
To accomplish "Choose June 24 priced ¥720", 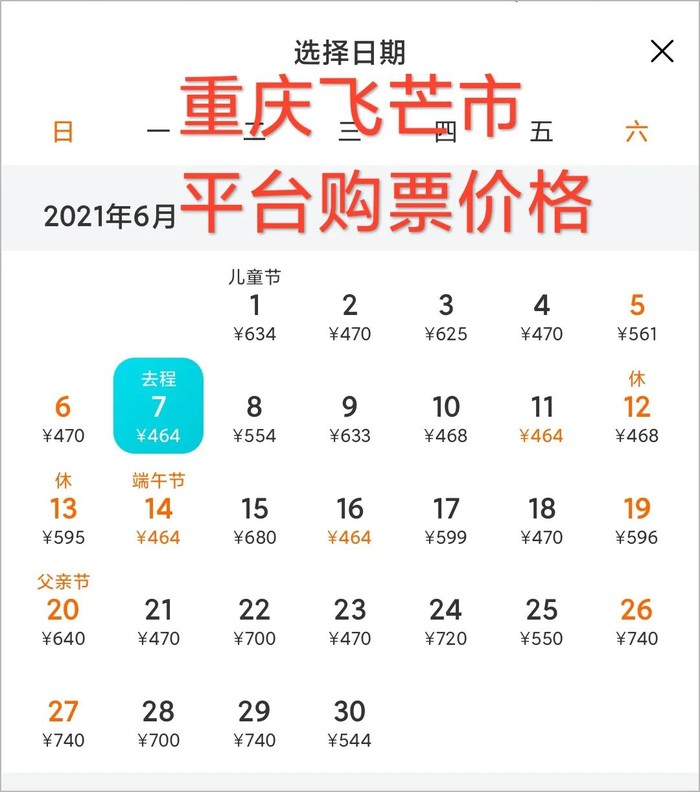I will coord(446,621).
